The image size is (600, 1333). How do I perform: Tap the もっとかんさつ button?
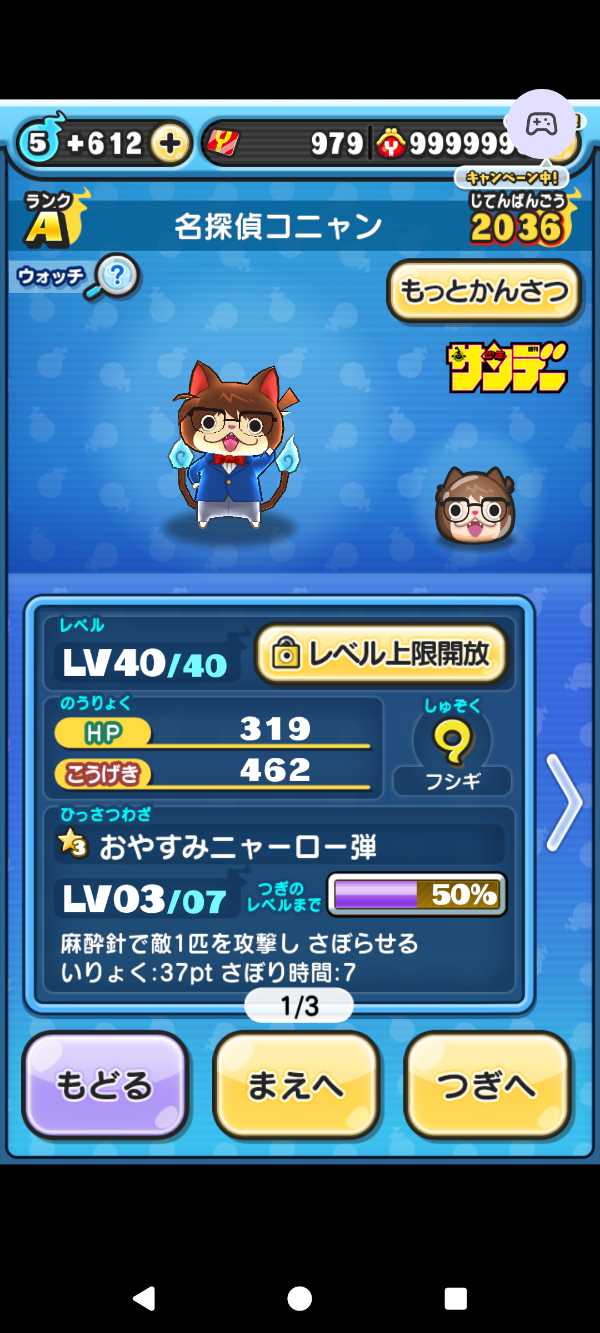[484, 291]
